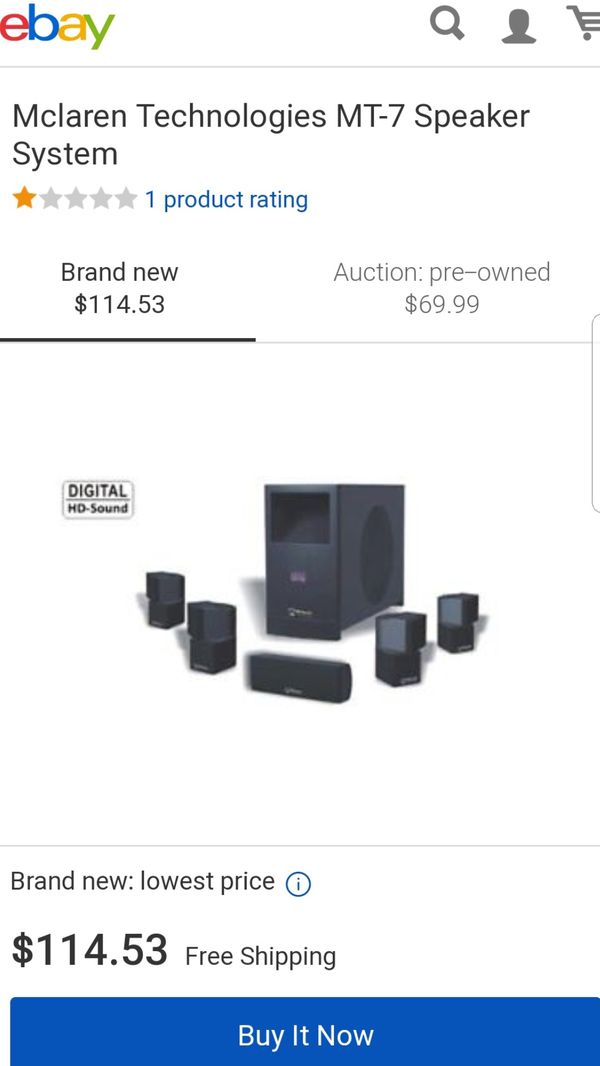
Task: Select the Brand new $114.53 tab
Action: (120, 288)
